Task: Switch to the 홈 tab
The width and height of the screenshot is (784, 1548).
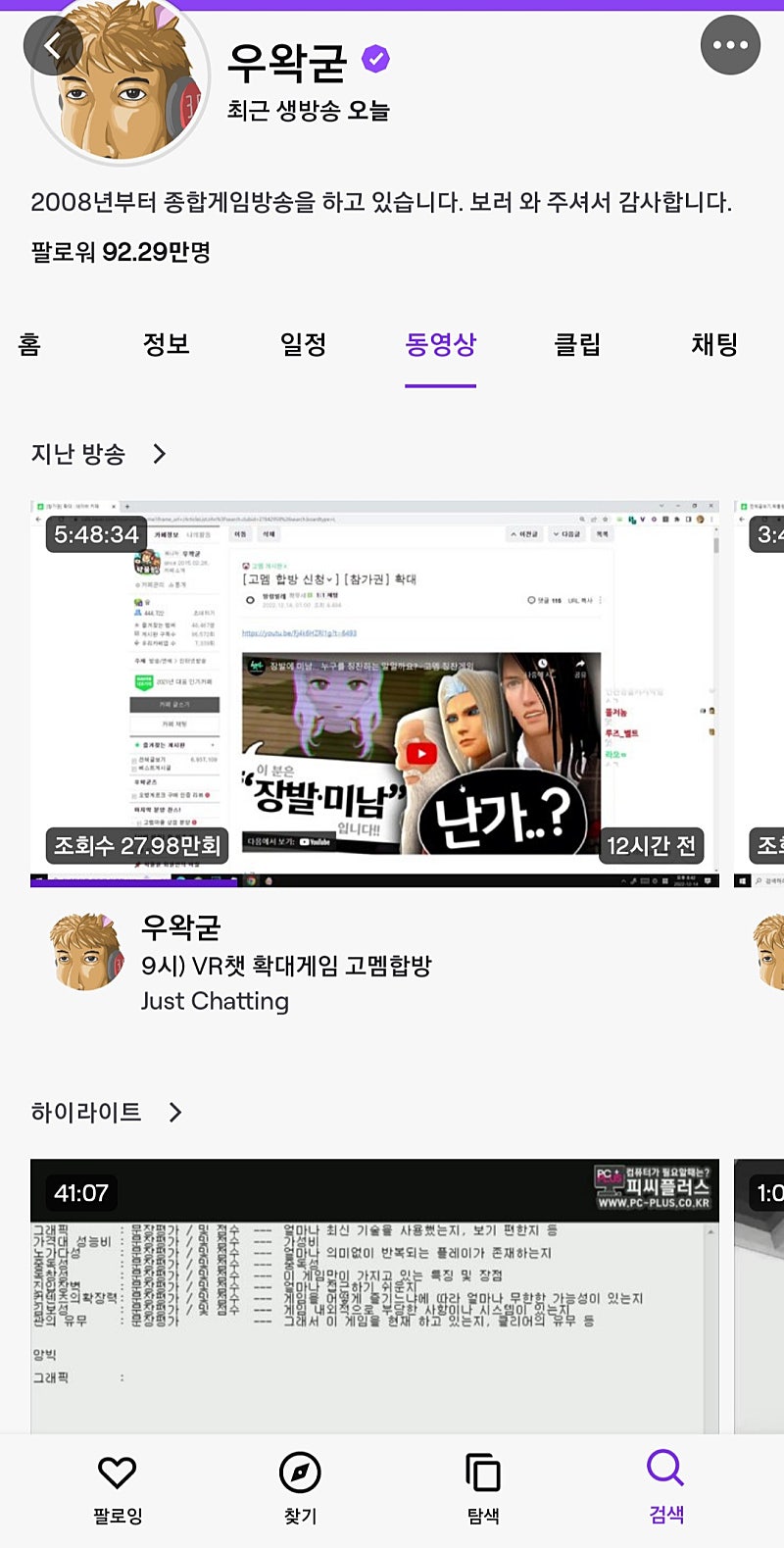Action: point(29,344)
